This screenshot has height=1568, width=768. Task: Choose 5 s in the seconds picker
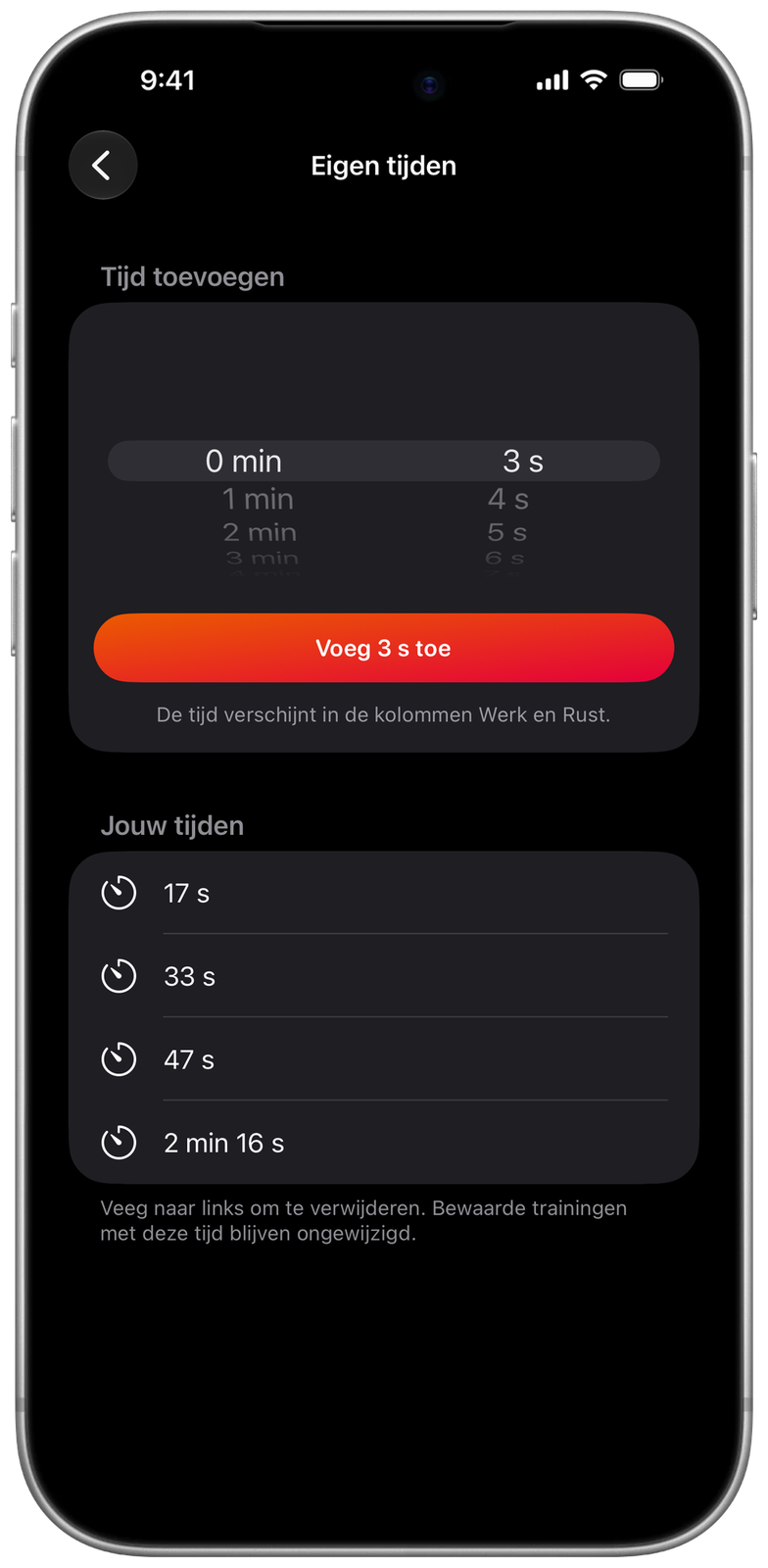click(x=507, y=532)
